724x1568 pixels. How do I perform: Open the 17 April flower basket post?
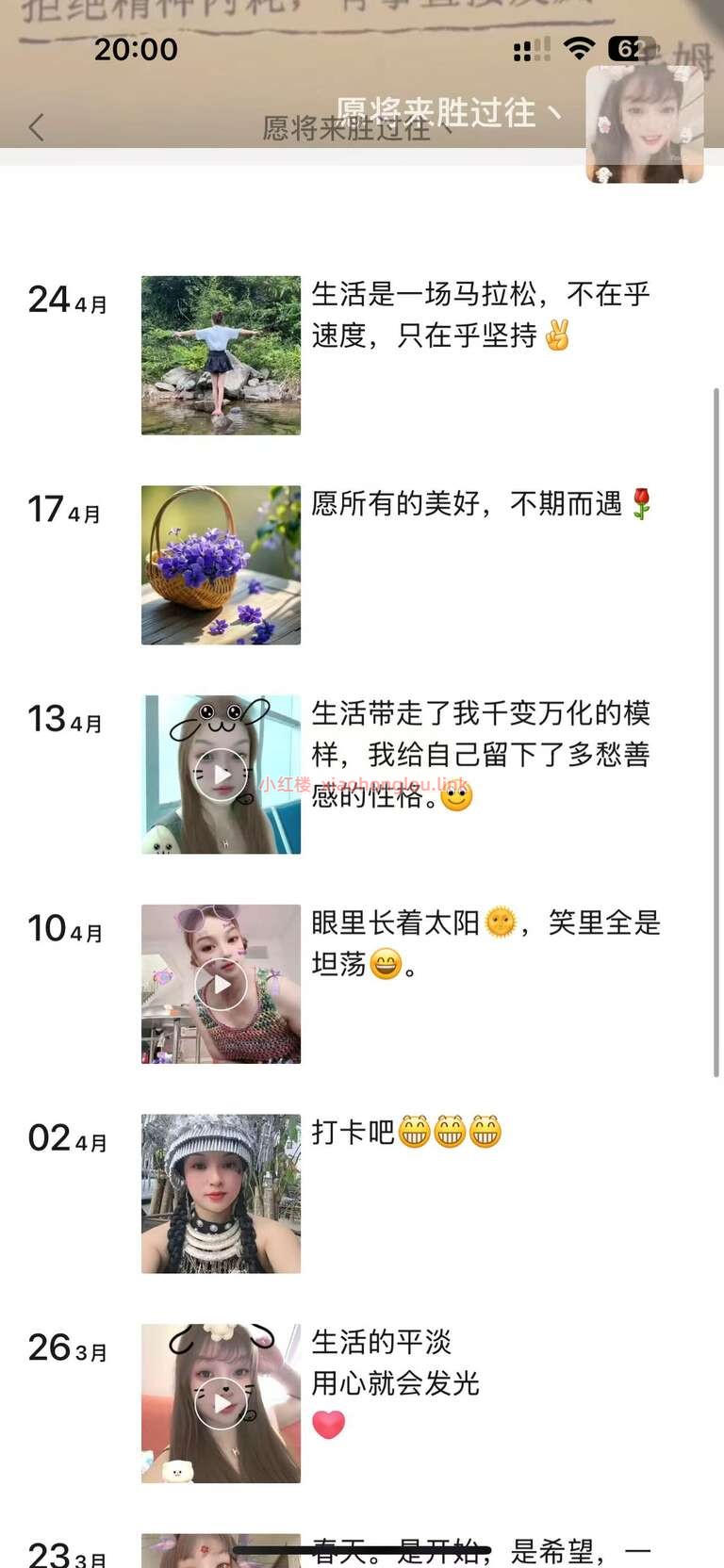pyautogui.click(x=221, y=565)
